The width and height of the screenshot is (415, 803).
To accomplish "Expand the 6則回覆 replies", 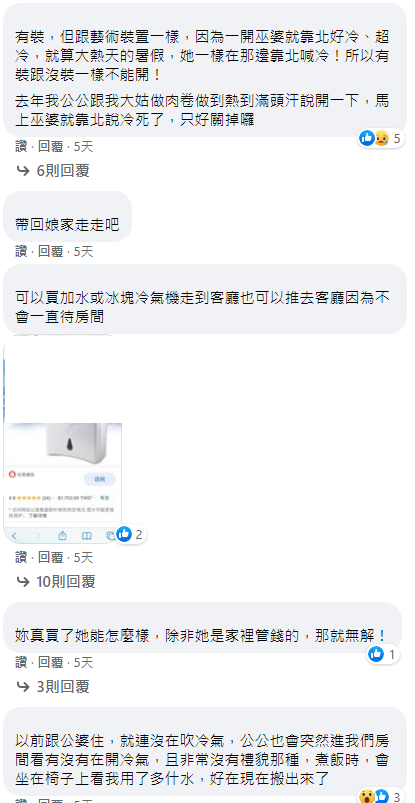I will (x=53, y=171).
